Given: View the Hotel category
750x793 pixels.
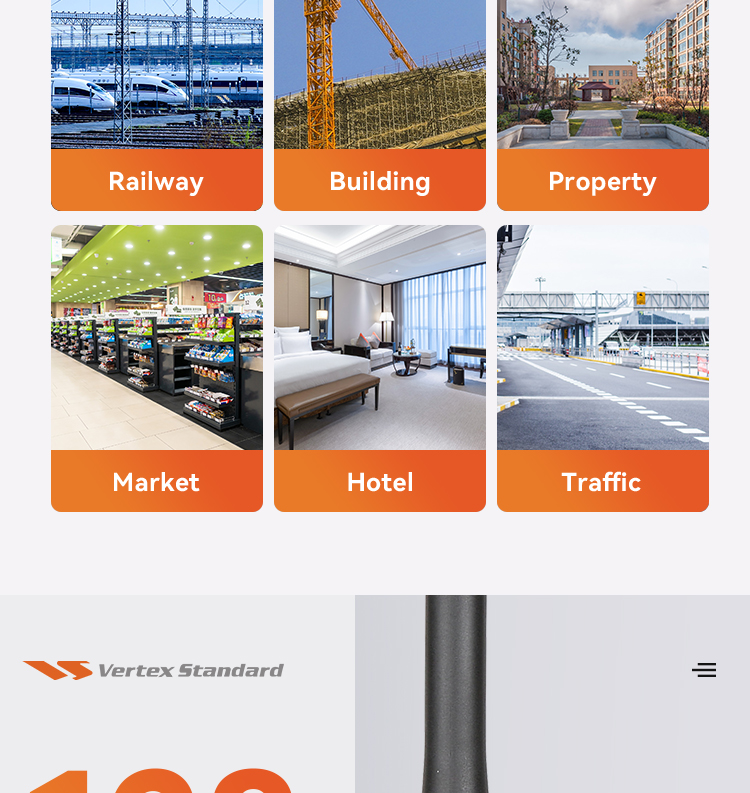Looking at the screenshot, I should (380, 482).
